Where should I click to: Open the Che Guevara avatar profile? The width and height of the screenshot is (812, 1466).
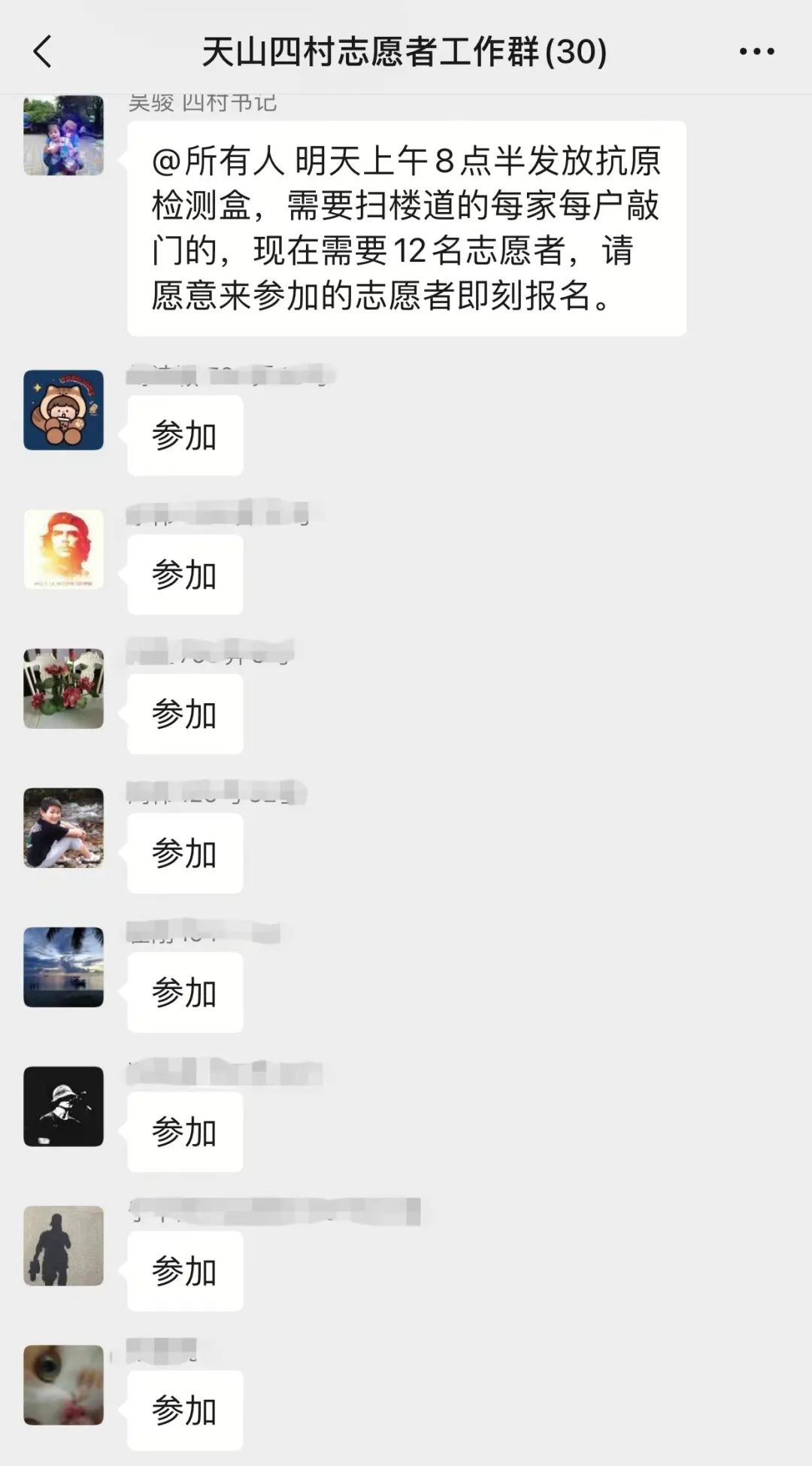pyautogui.click(x=63, y=549)
